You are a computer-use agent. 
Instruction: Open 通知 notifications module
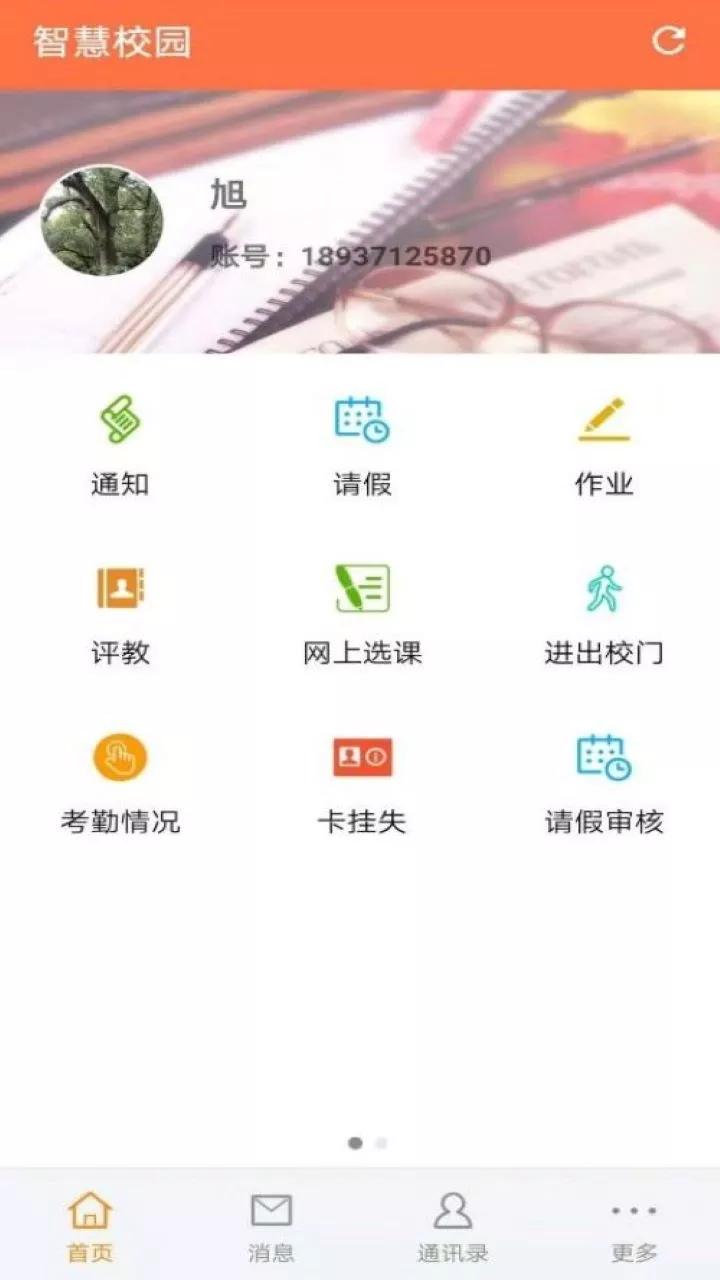click(x=120, y=444)
